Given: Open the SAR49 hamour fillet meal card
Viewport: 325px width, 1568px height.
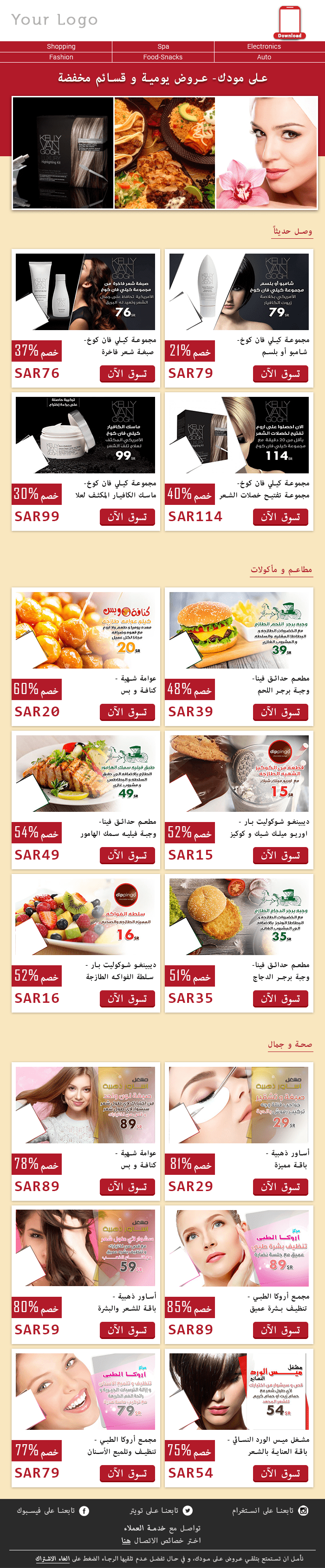Looking at the screenshot, I should (x=85, y=774).
